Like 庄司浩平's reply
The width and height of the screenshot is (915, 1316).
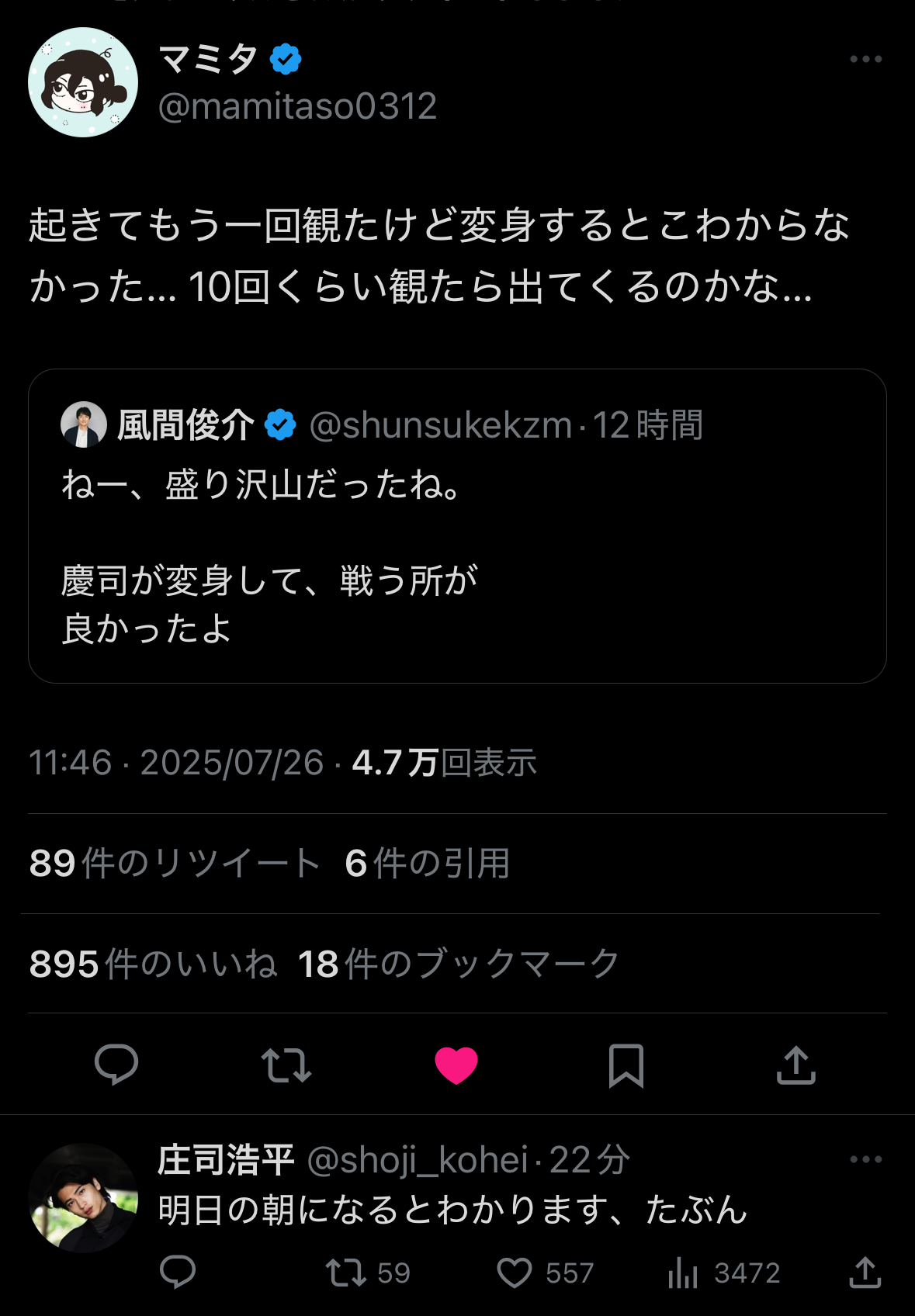click(515, 1273)
